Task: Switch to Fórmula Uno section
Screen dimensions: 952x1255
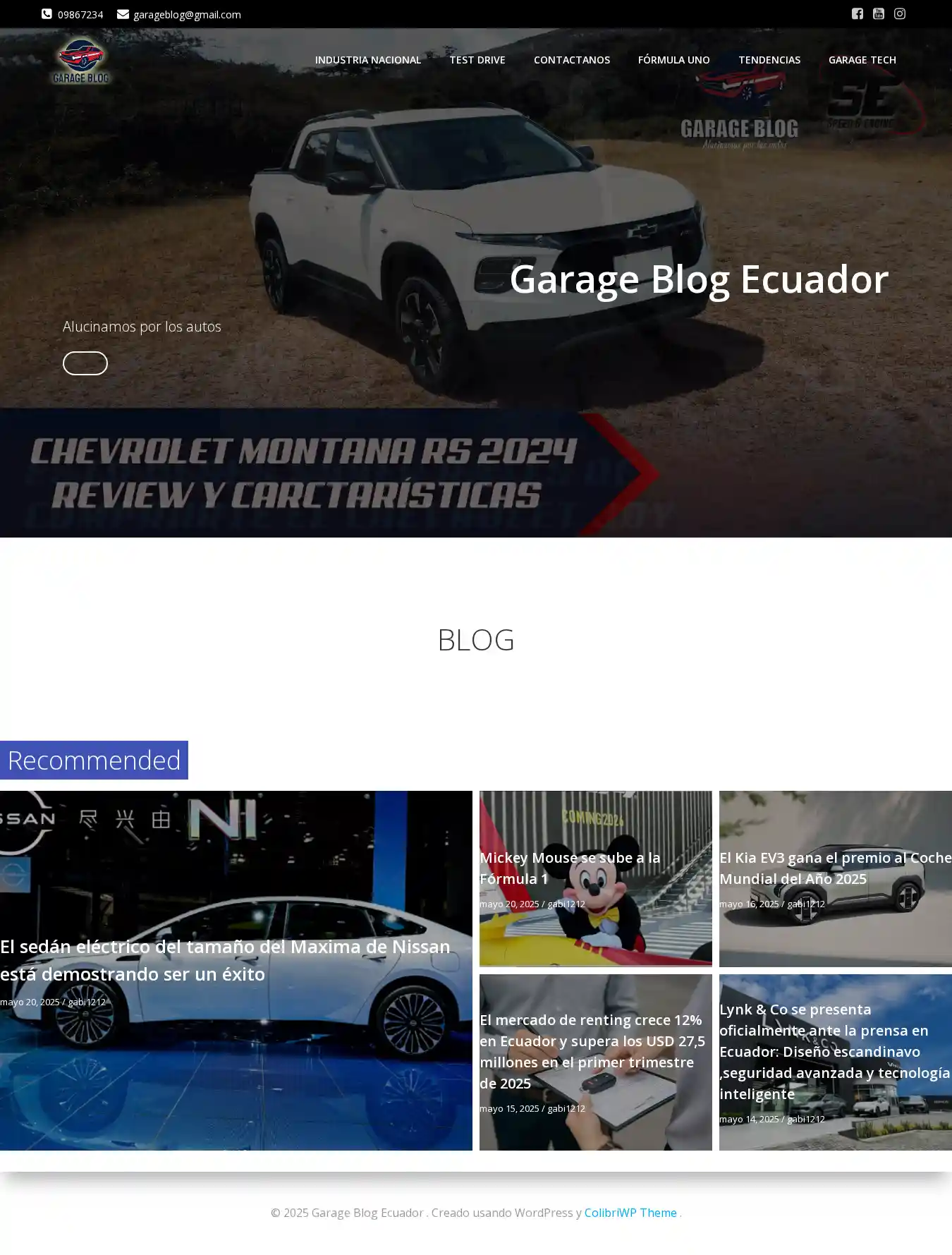Action: click(673, 60)
